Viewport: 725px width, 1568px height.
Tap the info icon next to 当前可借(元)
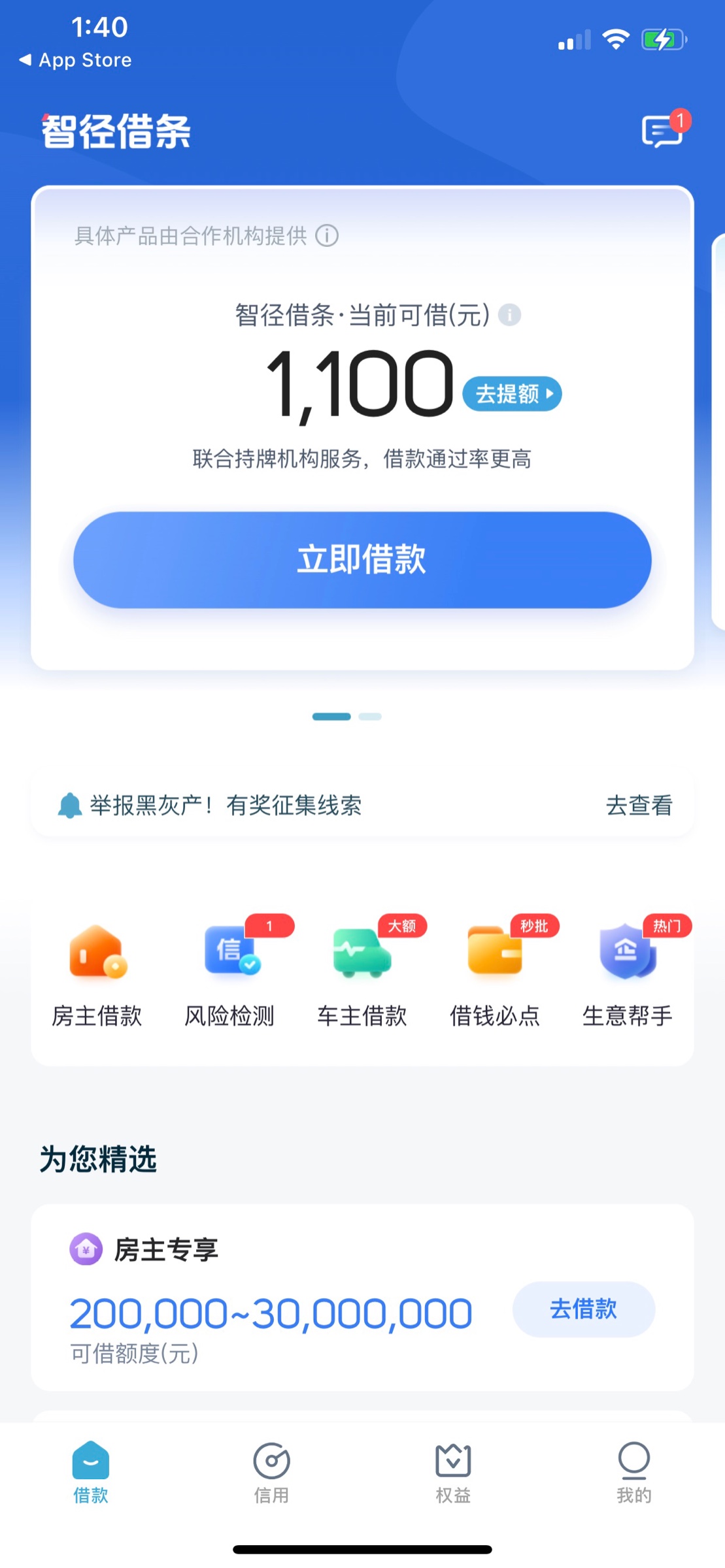point(509,315)
